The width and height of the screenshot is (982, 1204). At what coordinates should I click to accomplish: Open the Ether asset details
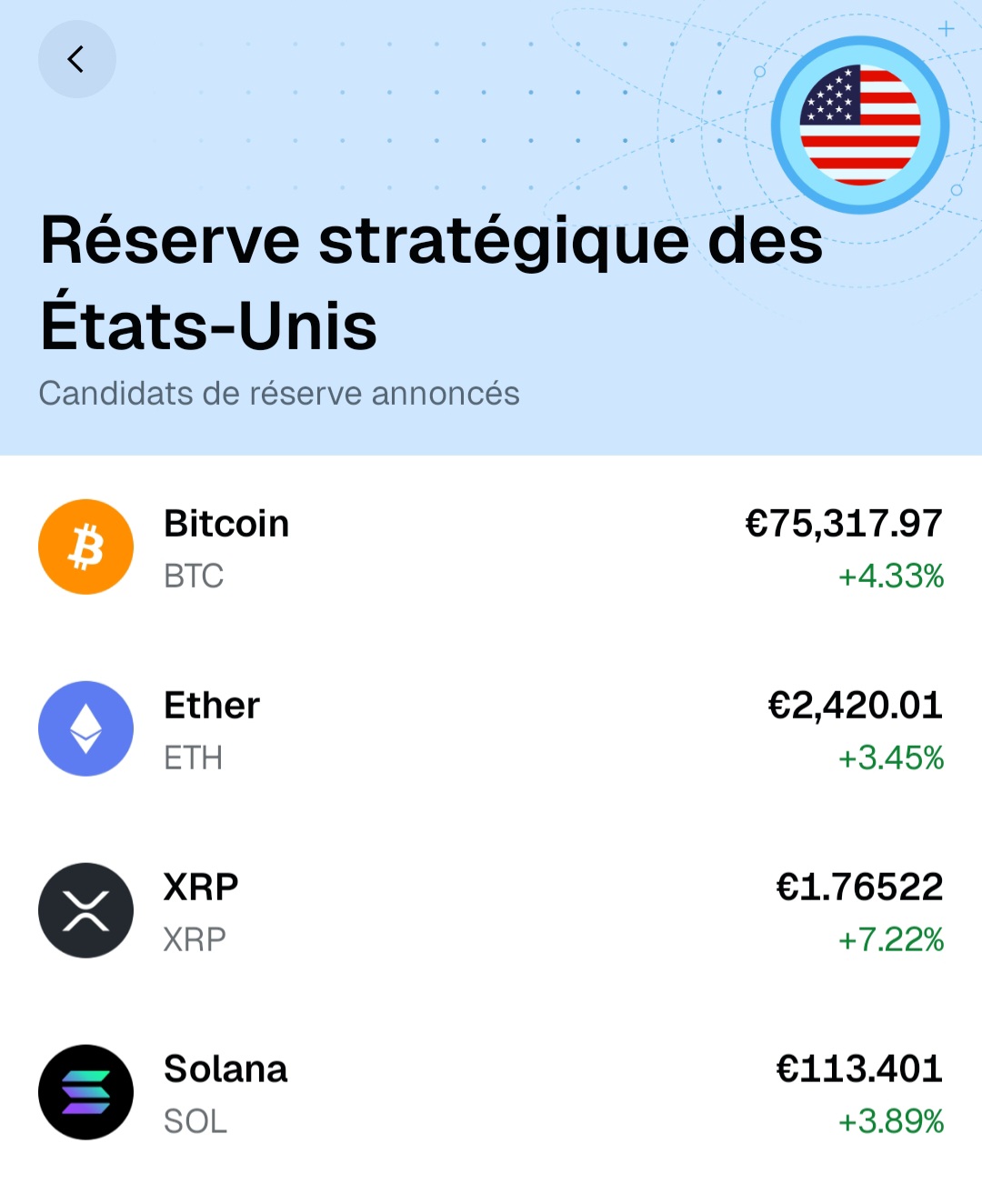[x=491, y=728]
